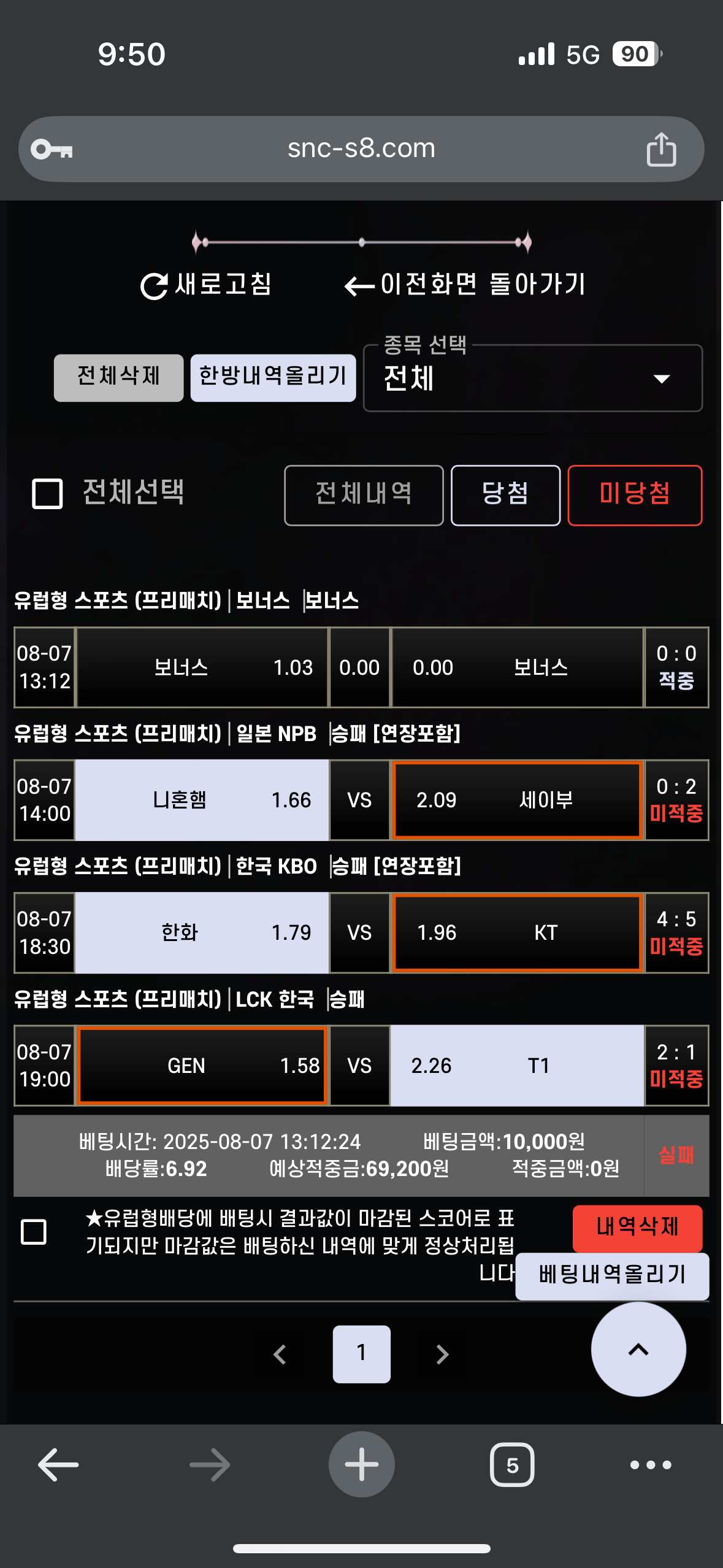Delete this record with 내역삭제
This screenshot has width=723, height=1568.
click(x=637, y=1228)
